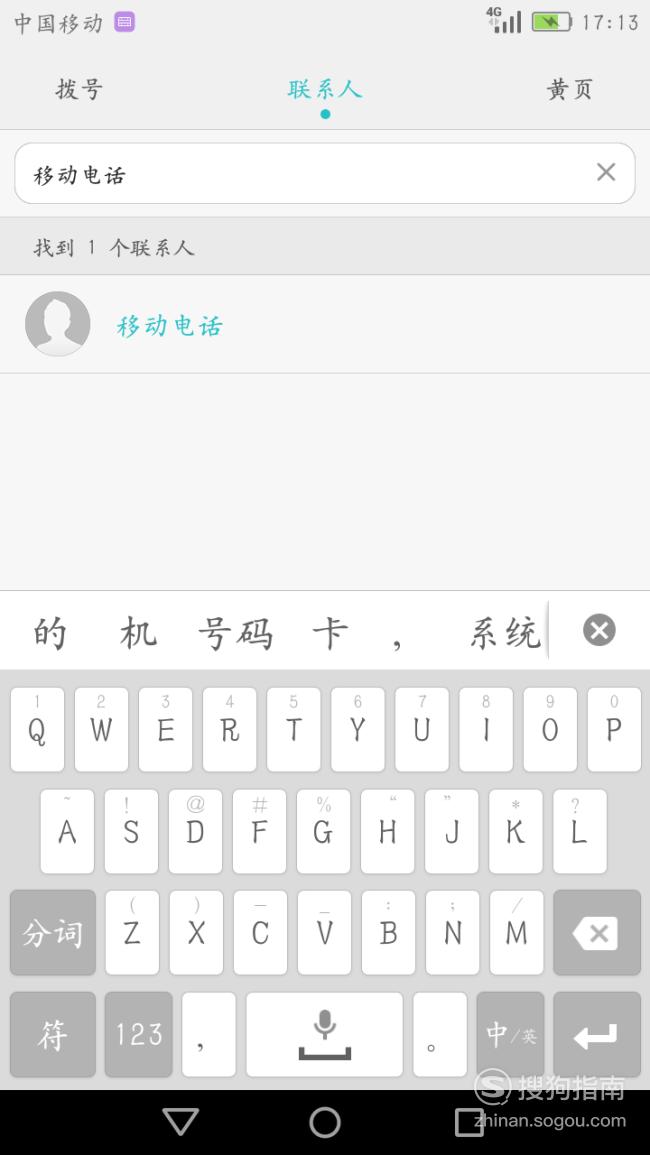Toggle 中/英 input language

coord(510,1034)
